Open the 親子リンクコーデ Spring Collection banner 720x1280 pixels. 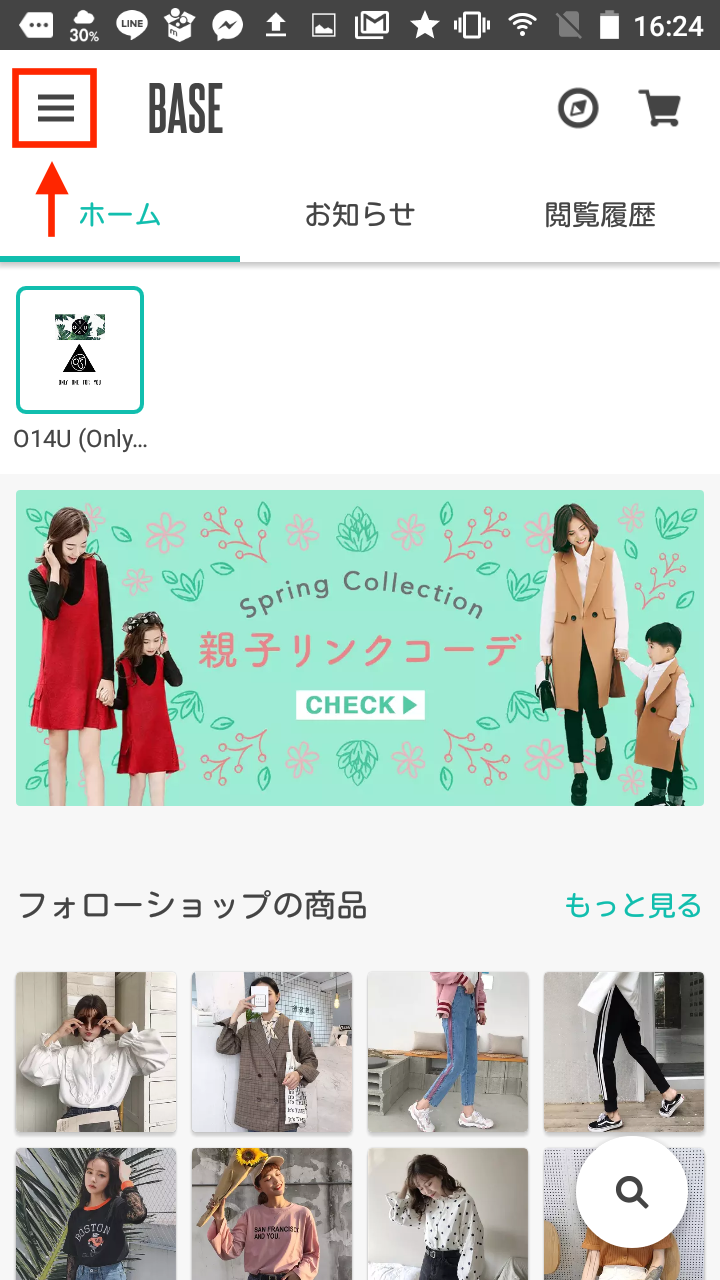coord(360,647)
